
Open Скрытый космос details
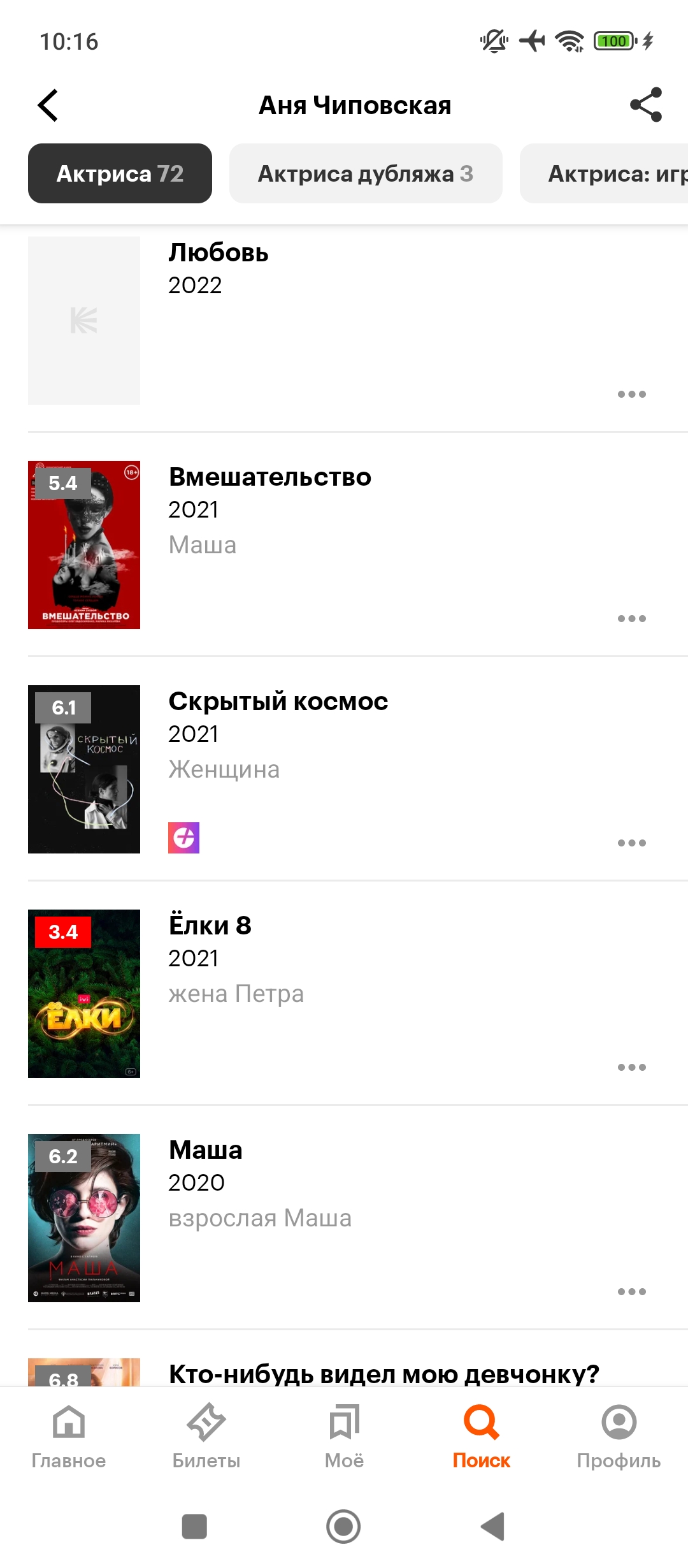(x=278, y=702)
